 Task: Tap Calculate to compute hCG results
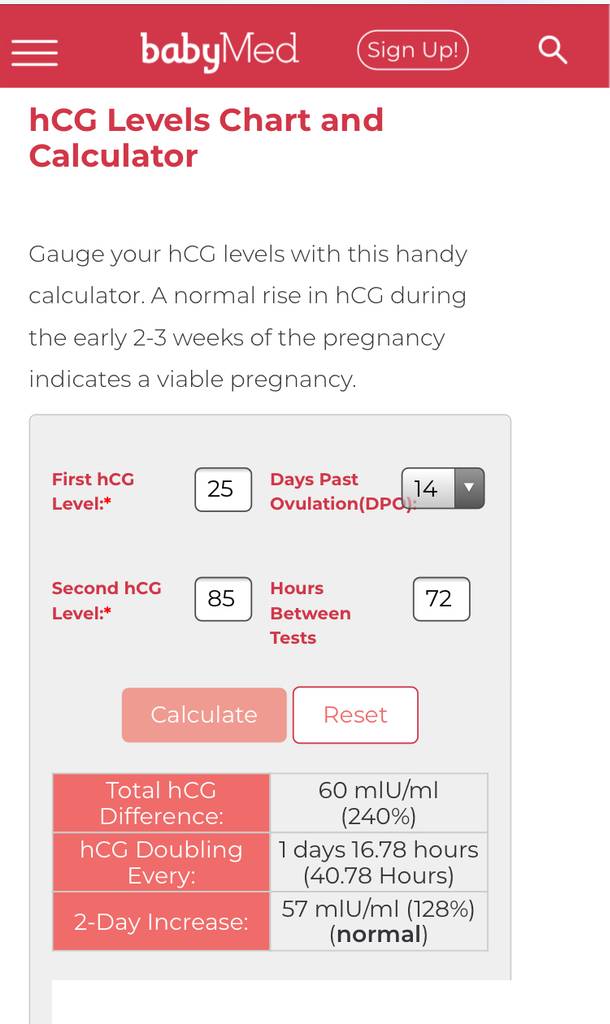204,715
